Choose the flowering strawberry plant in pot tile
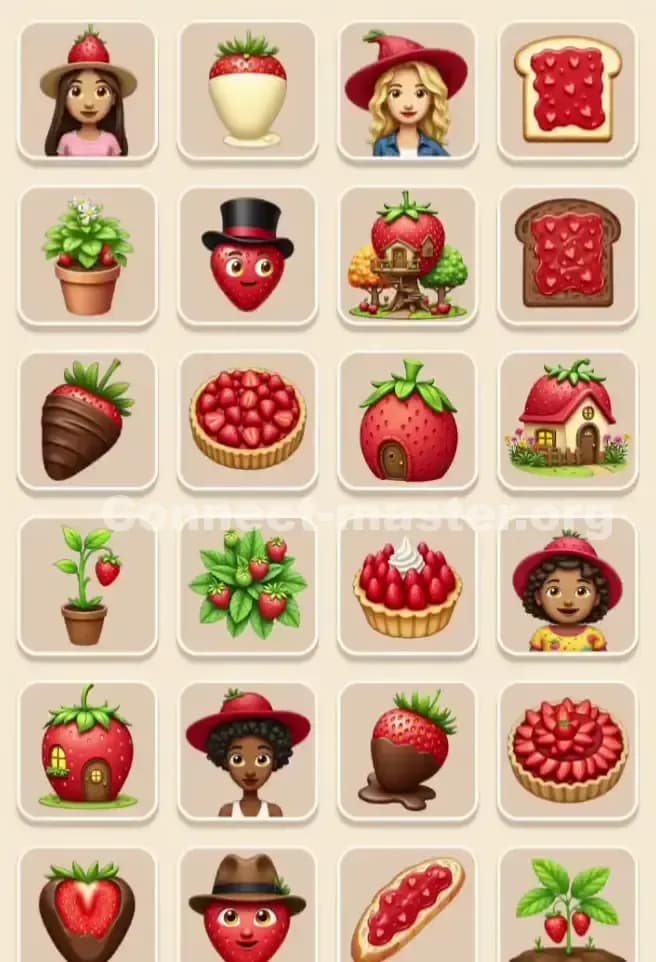Viewport: 656px width, 962px height. pos(88,257)
